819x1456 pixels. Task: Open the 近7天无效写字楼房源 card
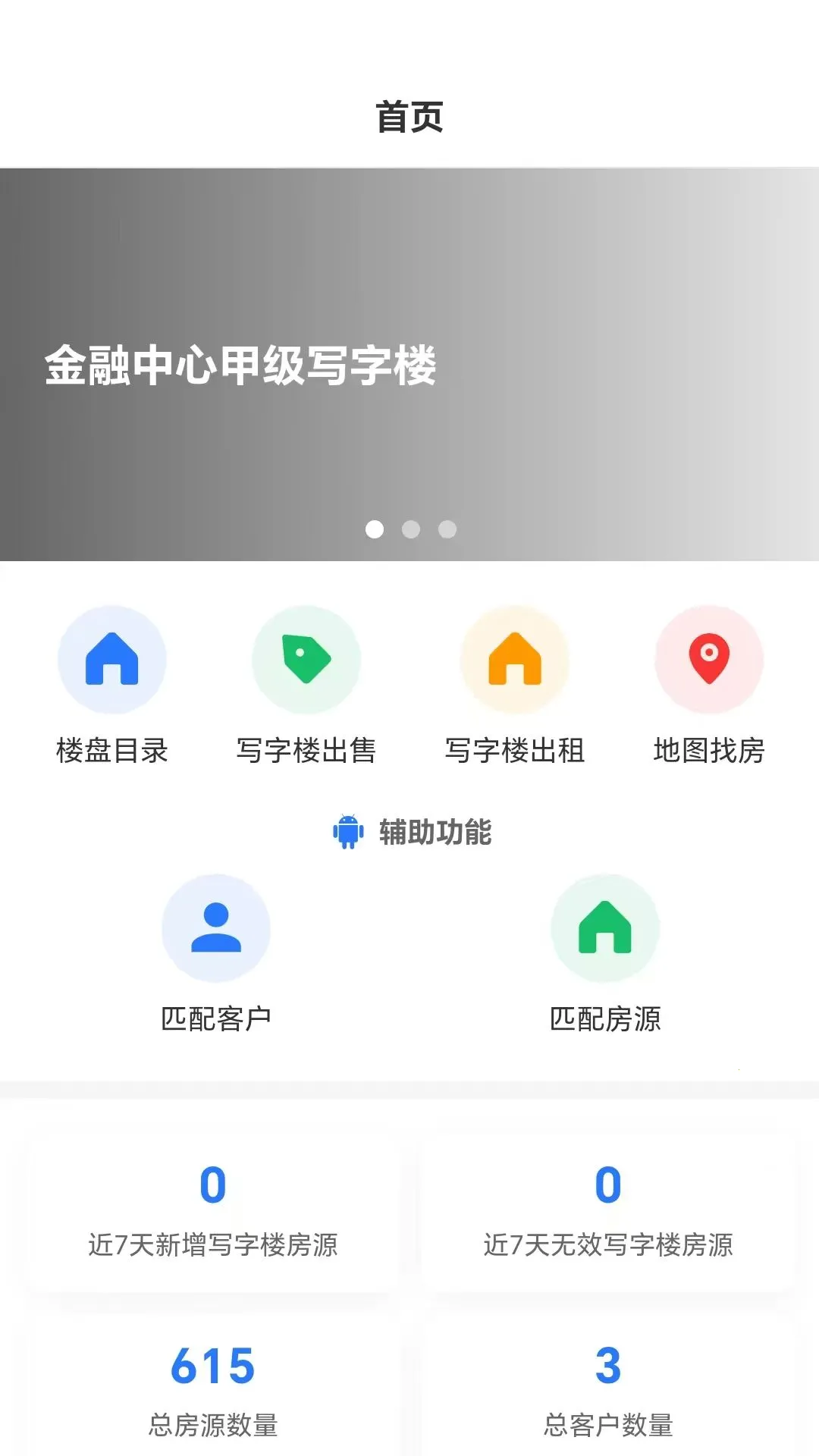click(608, 1210)
